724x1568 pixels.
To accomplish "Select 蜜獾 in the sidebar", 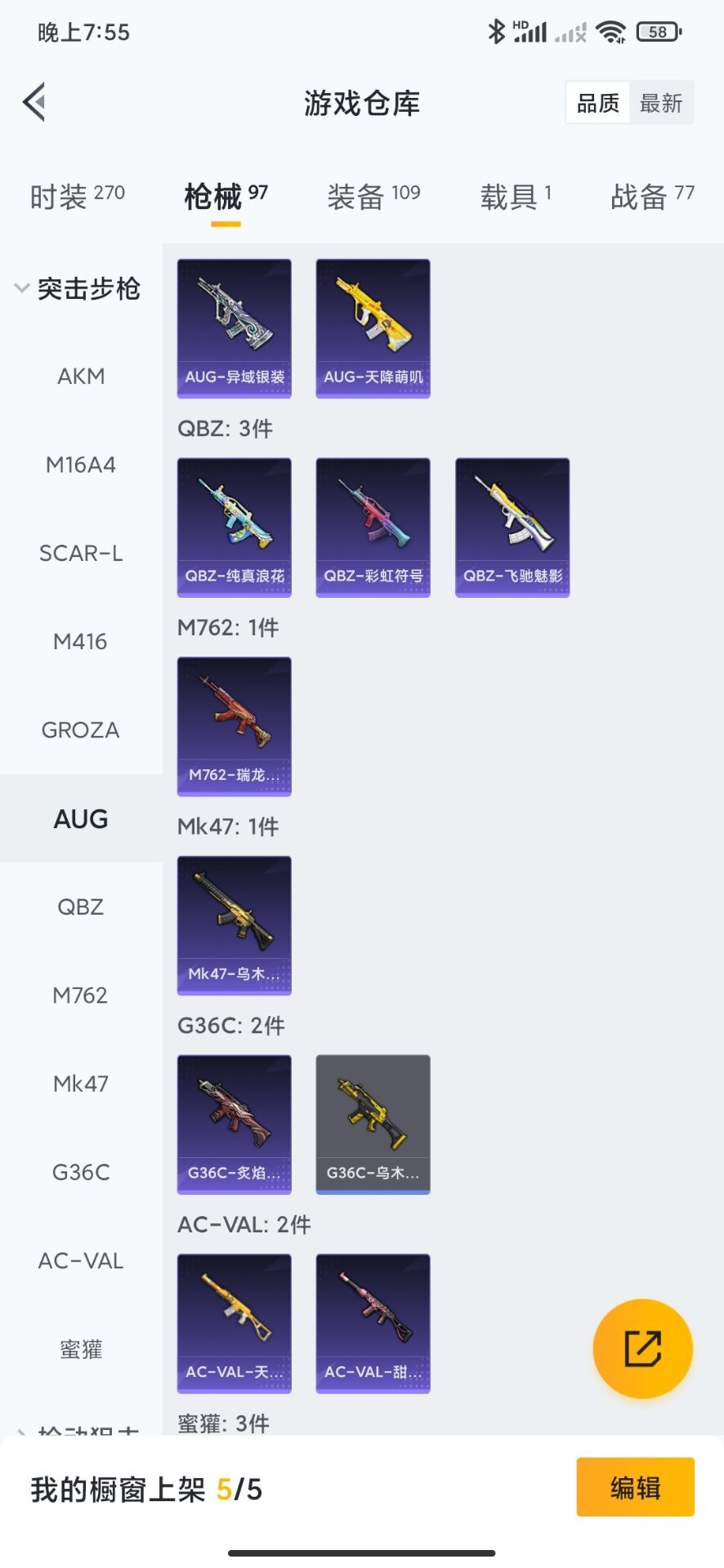I will tap(81, 1349).
